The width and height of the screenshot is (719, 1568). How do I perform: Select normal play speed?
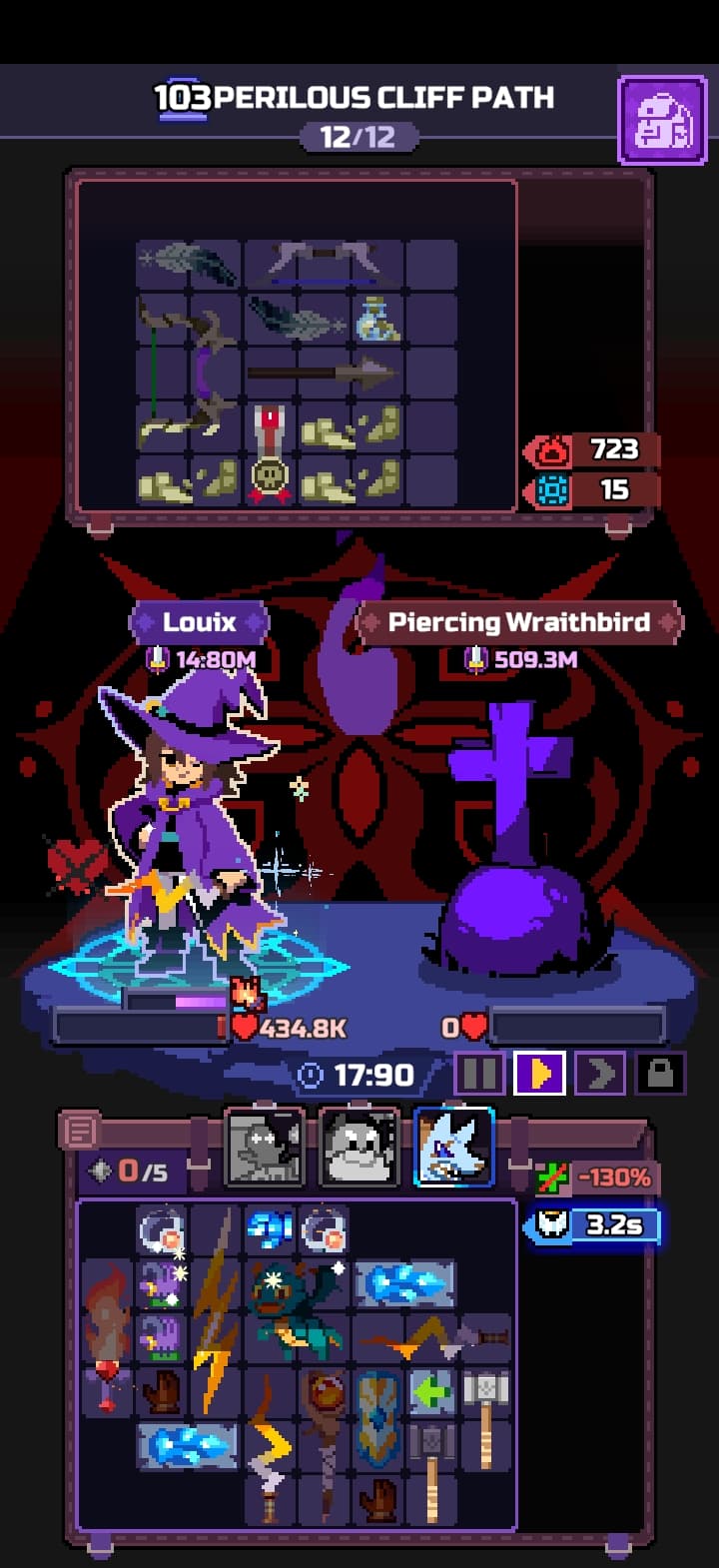[x=540, y=1075]
